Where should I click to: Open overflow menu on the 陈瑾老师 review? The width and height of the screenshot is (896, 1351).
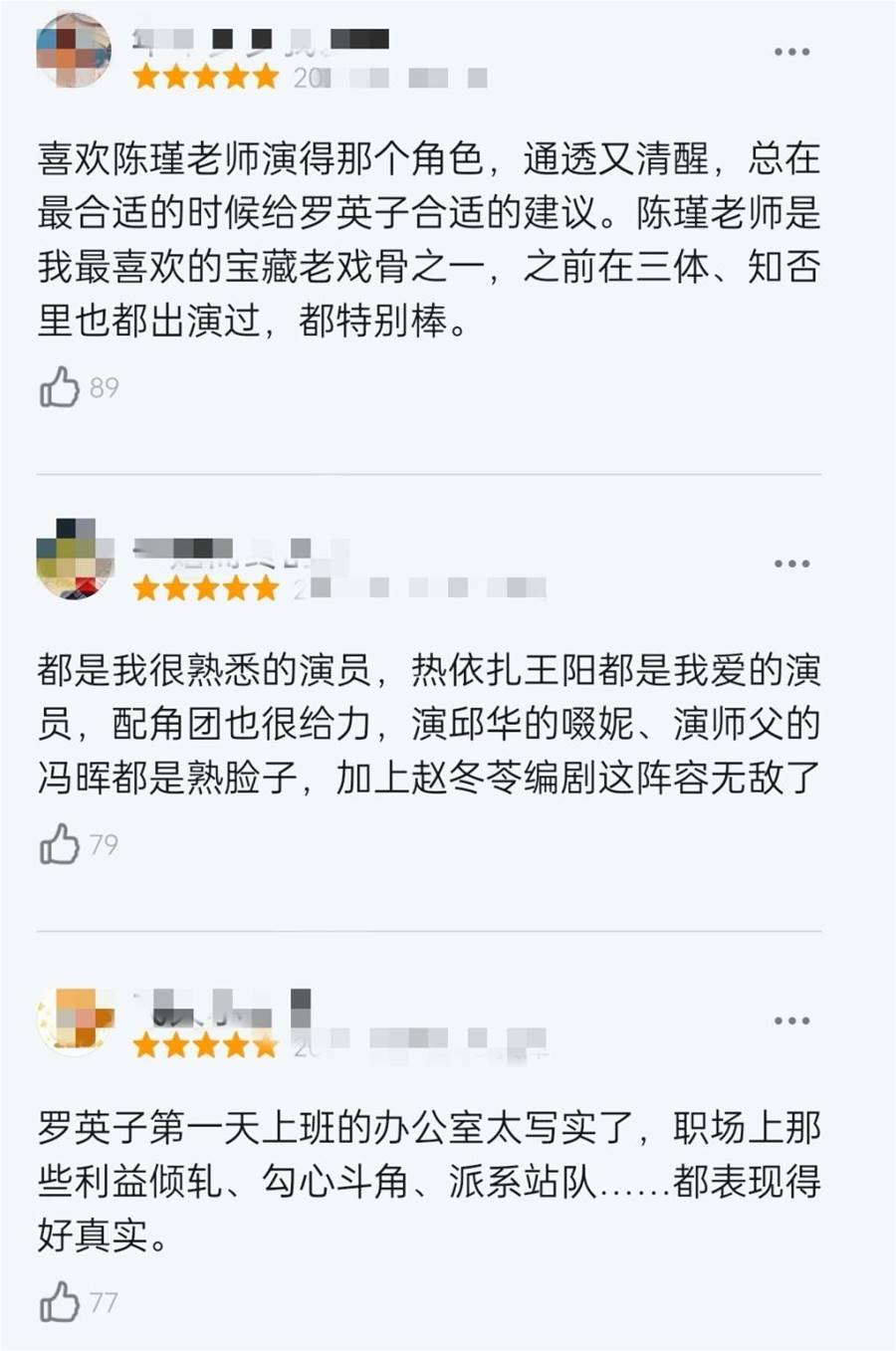pyautogui.click(x=791, y=52)
